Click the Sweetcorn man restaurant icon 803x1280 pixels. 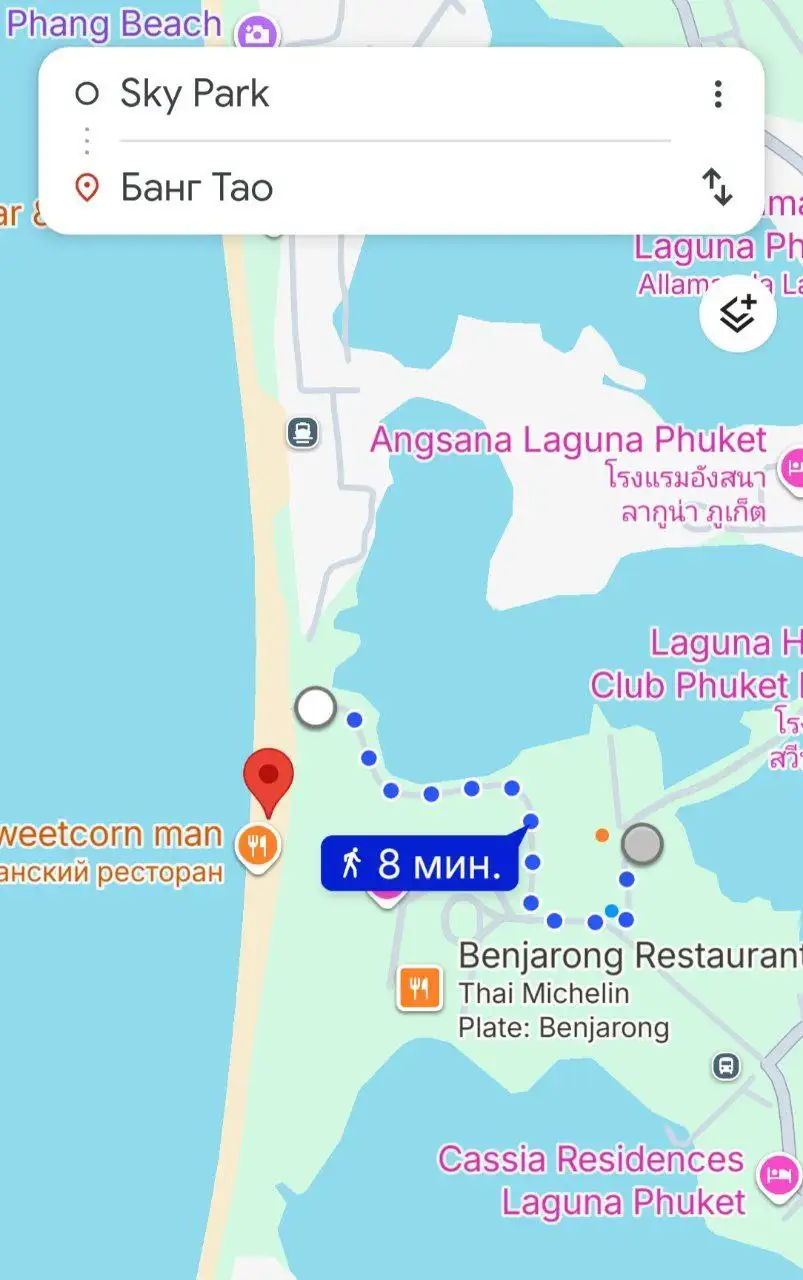click(258, 845)
